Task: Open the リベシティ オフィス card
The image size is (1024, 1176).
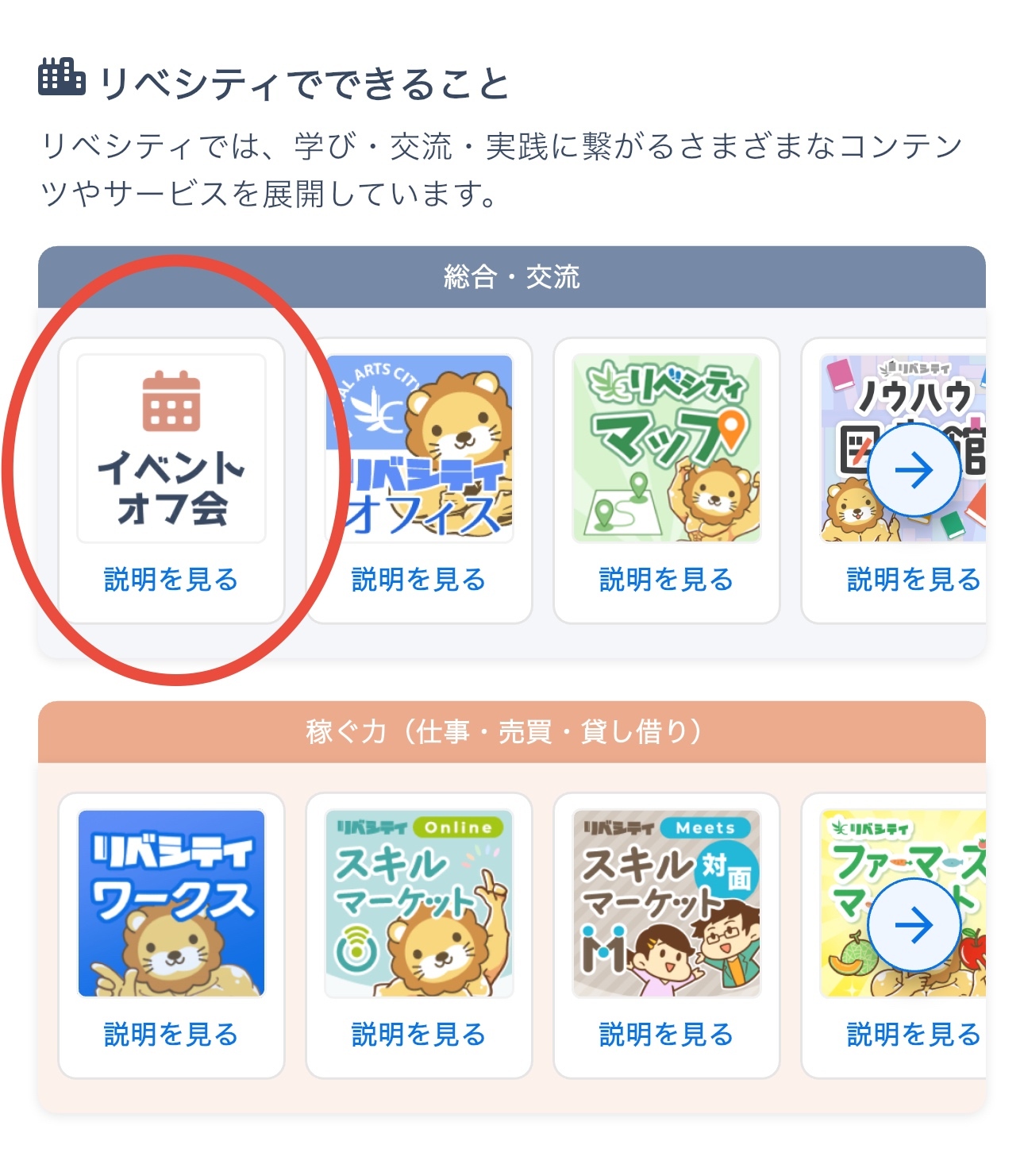Action: tap(419, 449)
